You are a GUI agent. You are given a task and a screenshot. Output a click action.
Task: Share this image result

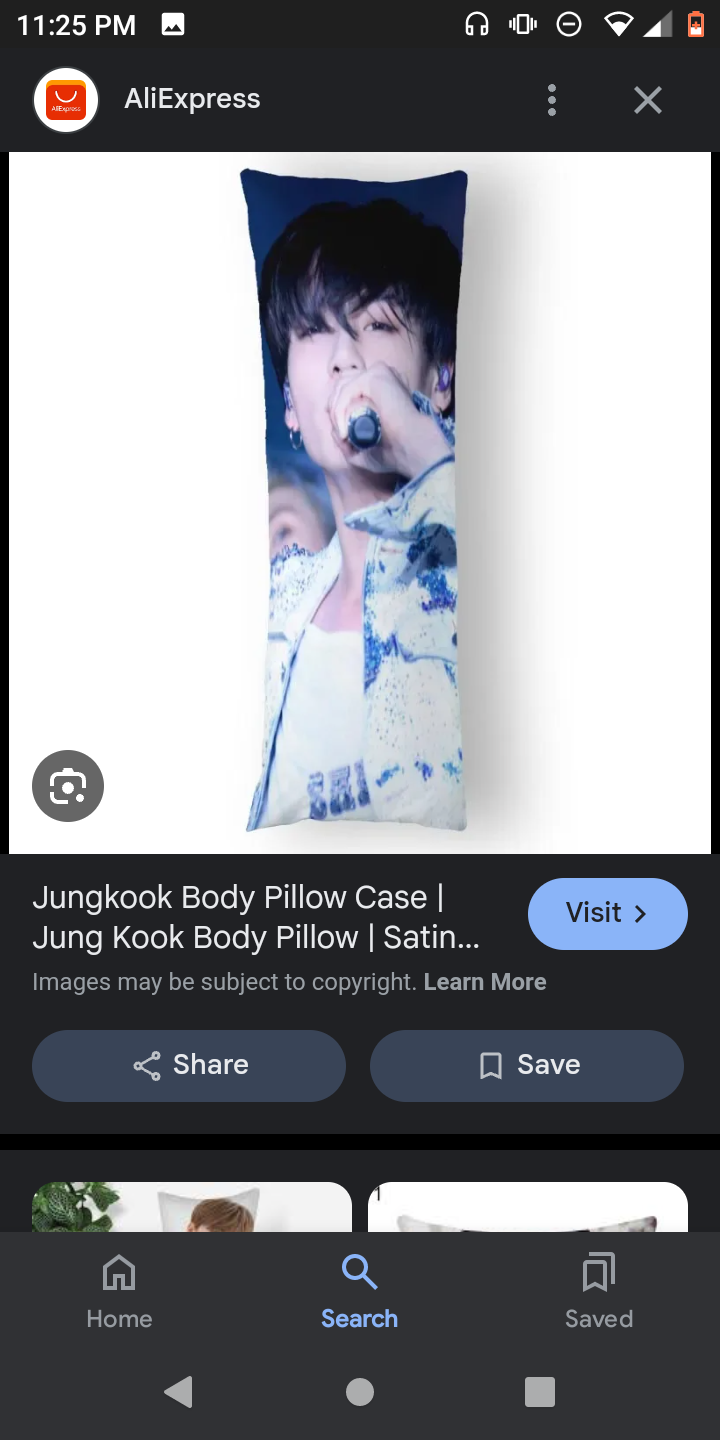pyautogui.click(x=189, y=1065)
